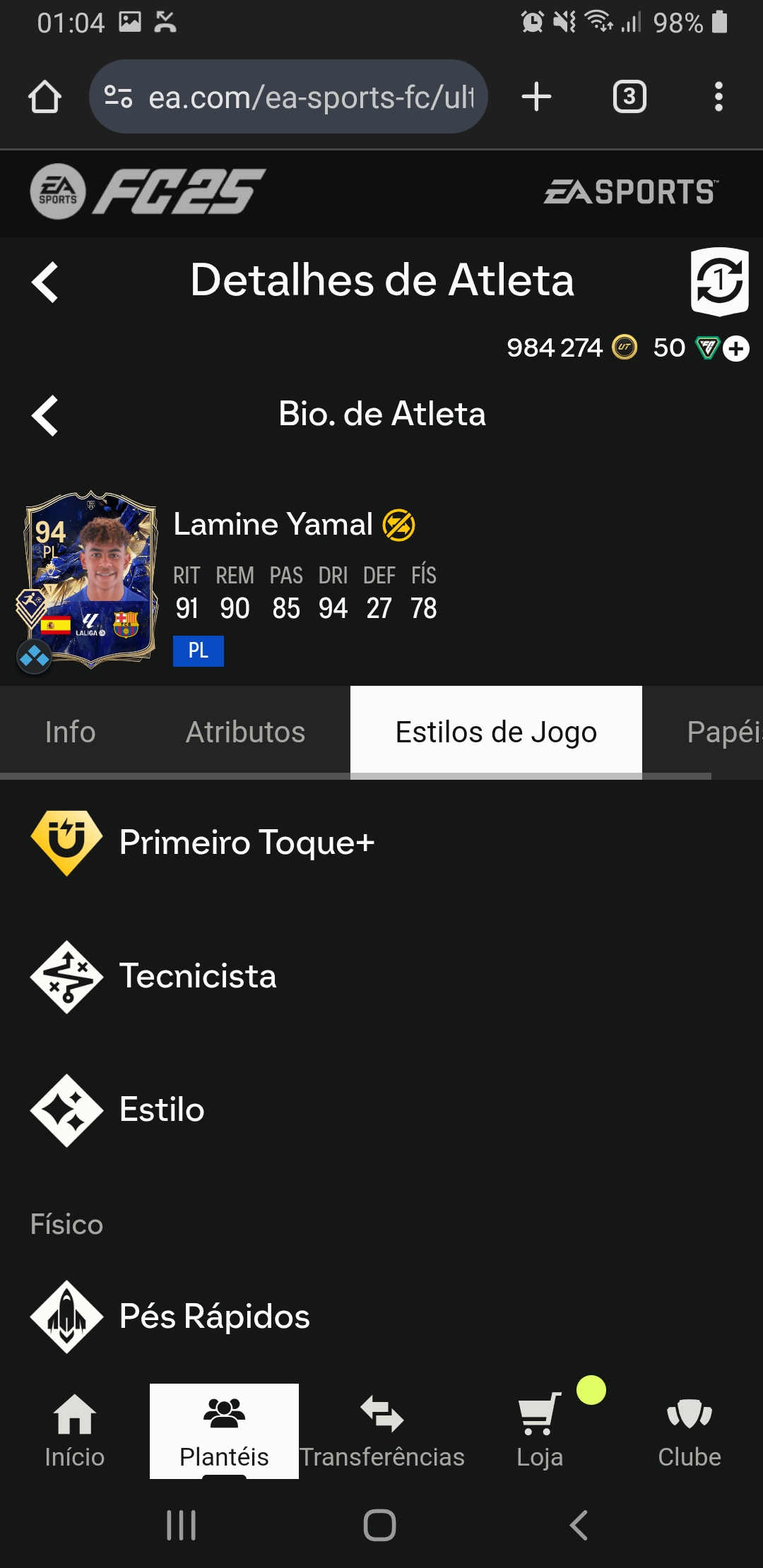Open the browser overflow menu

pos(718,97)
